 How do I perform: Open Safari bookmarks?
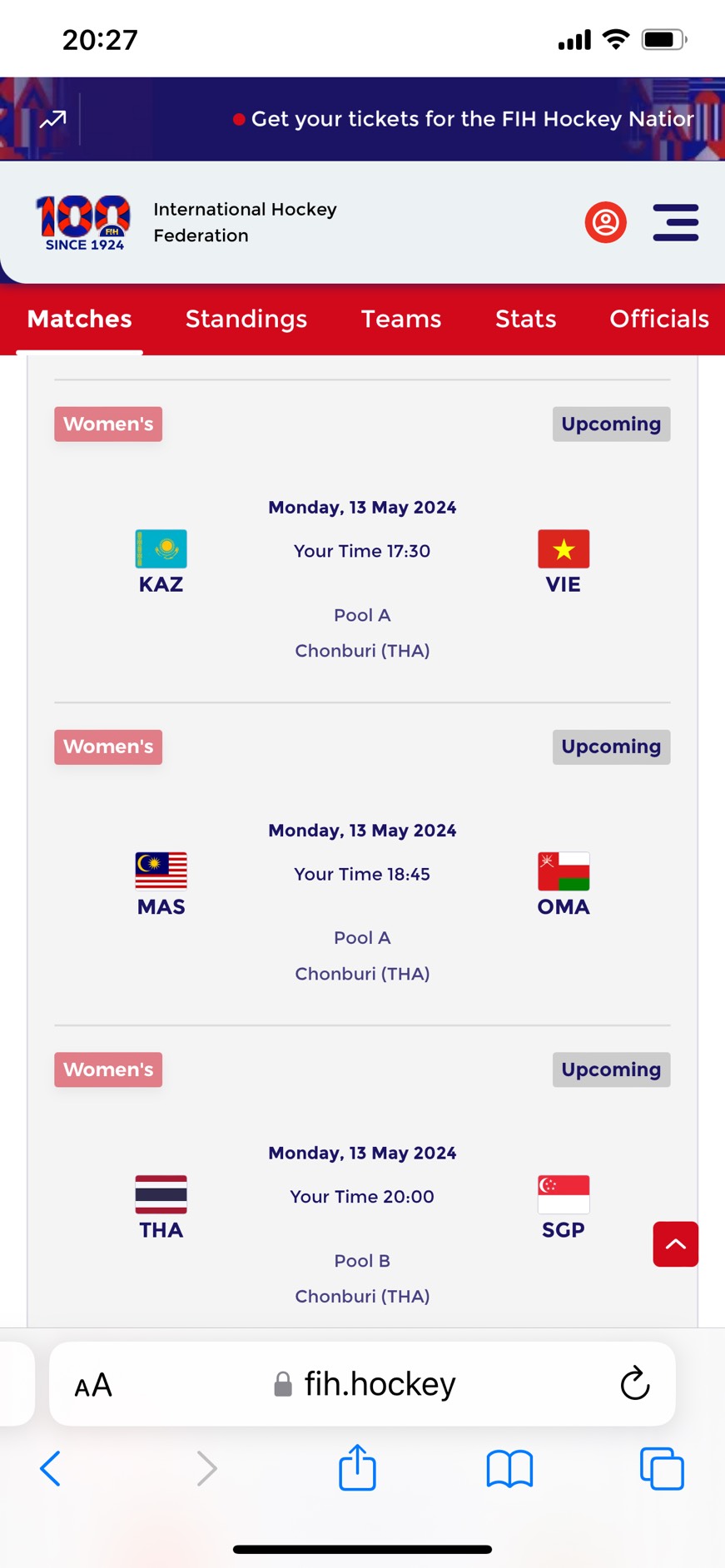(509, 1468)
